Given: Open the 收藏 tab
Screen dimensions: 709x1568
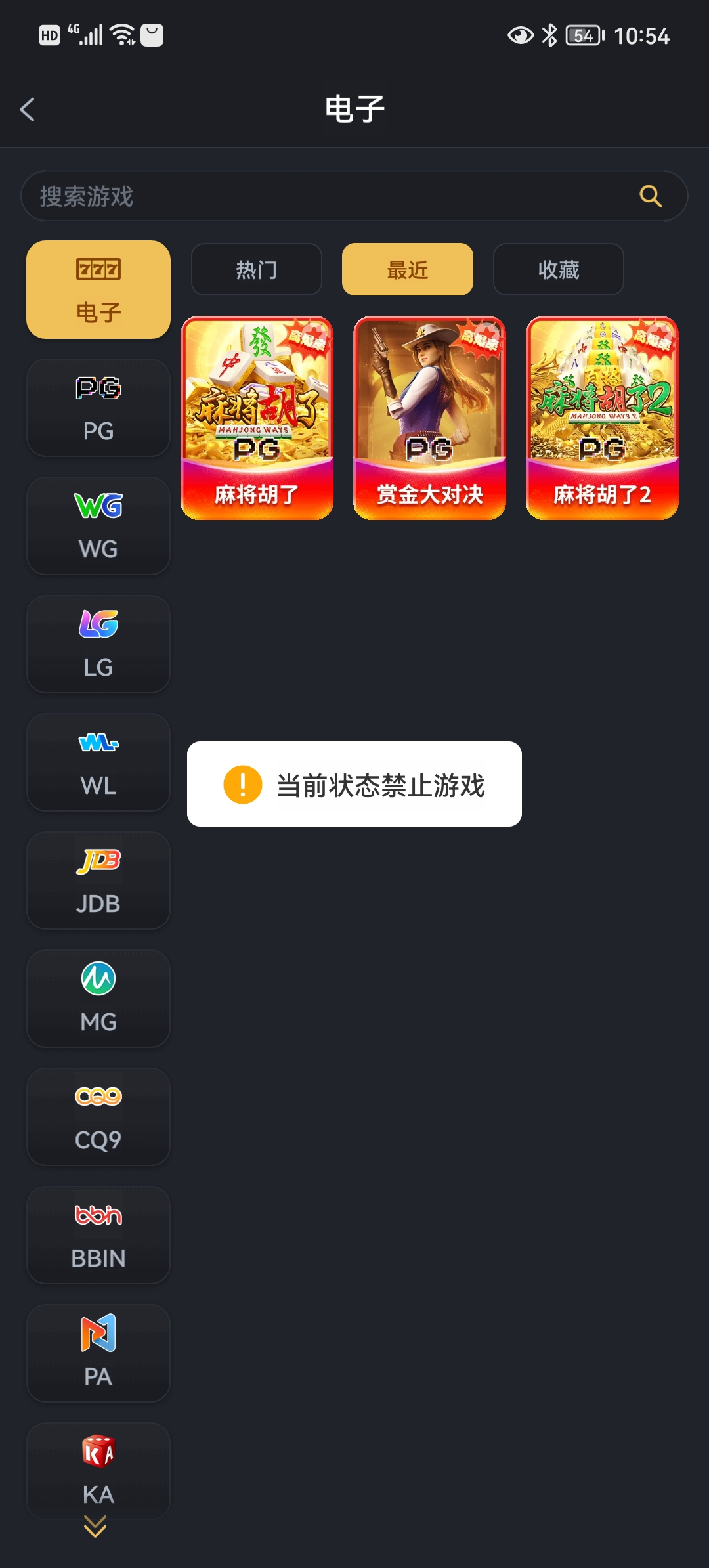Looking at the screenshot, I should click(x=559, y=270).
